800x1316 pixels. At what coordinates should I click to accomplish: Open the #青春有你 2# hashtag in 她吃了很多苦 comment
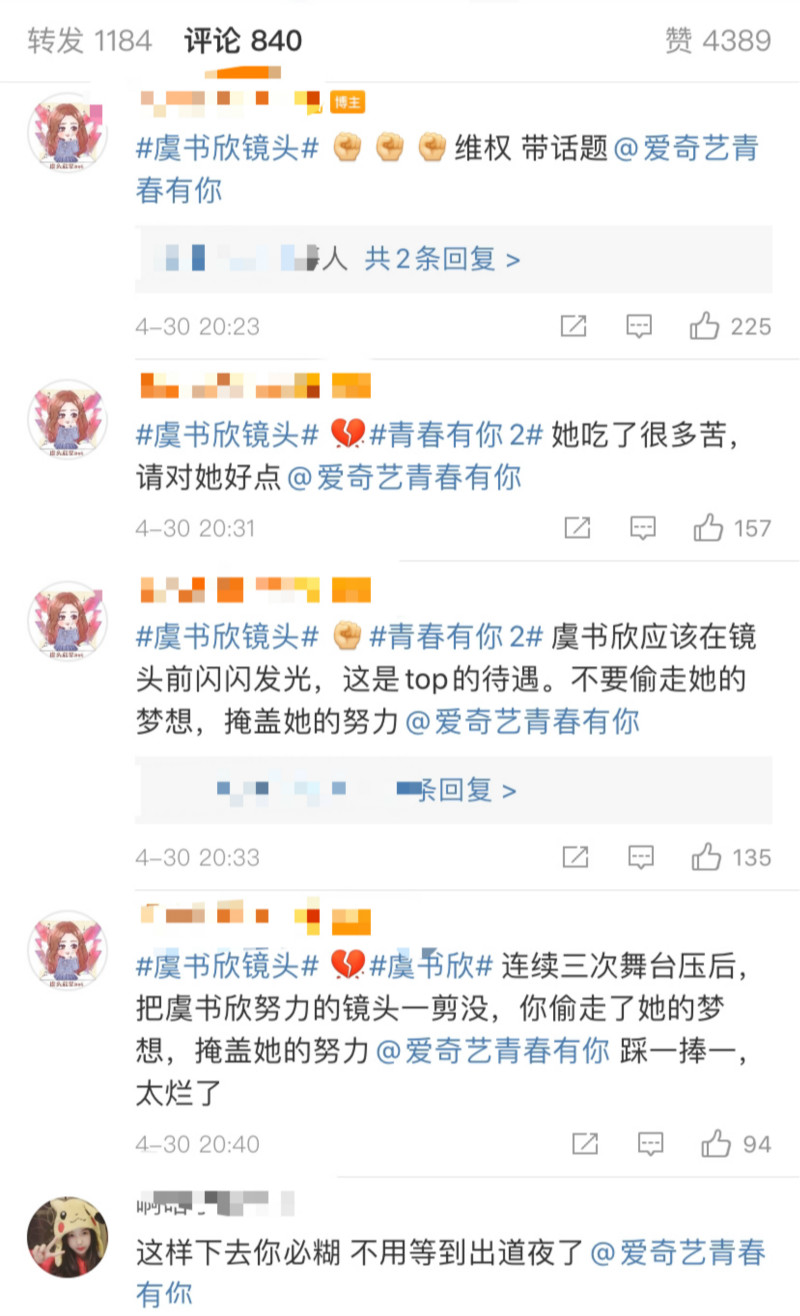point(456,436)
